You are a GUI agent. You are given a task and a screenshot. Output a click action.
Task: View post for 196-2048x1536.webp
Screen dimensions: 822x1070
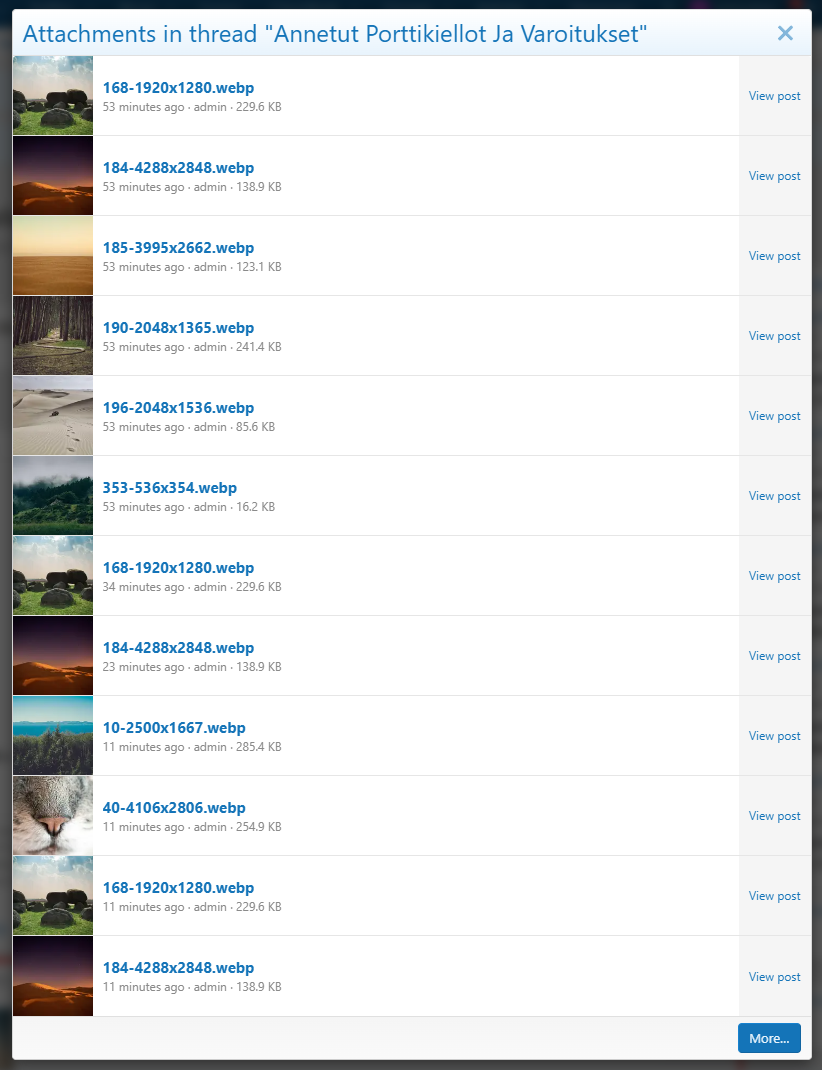tap(774, 416)
